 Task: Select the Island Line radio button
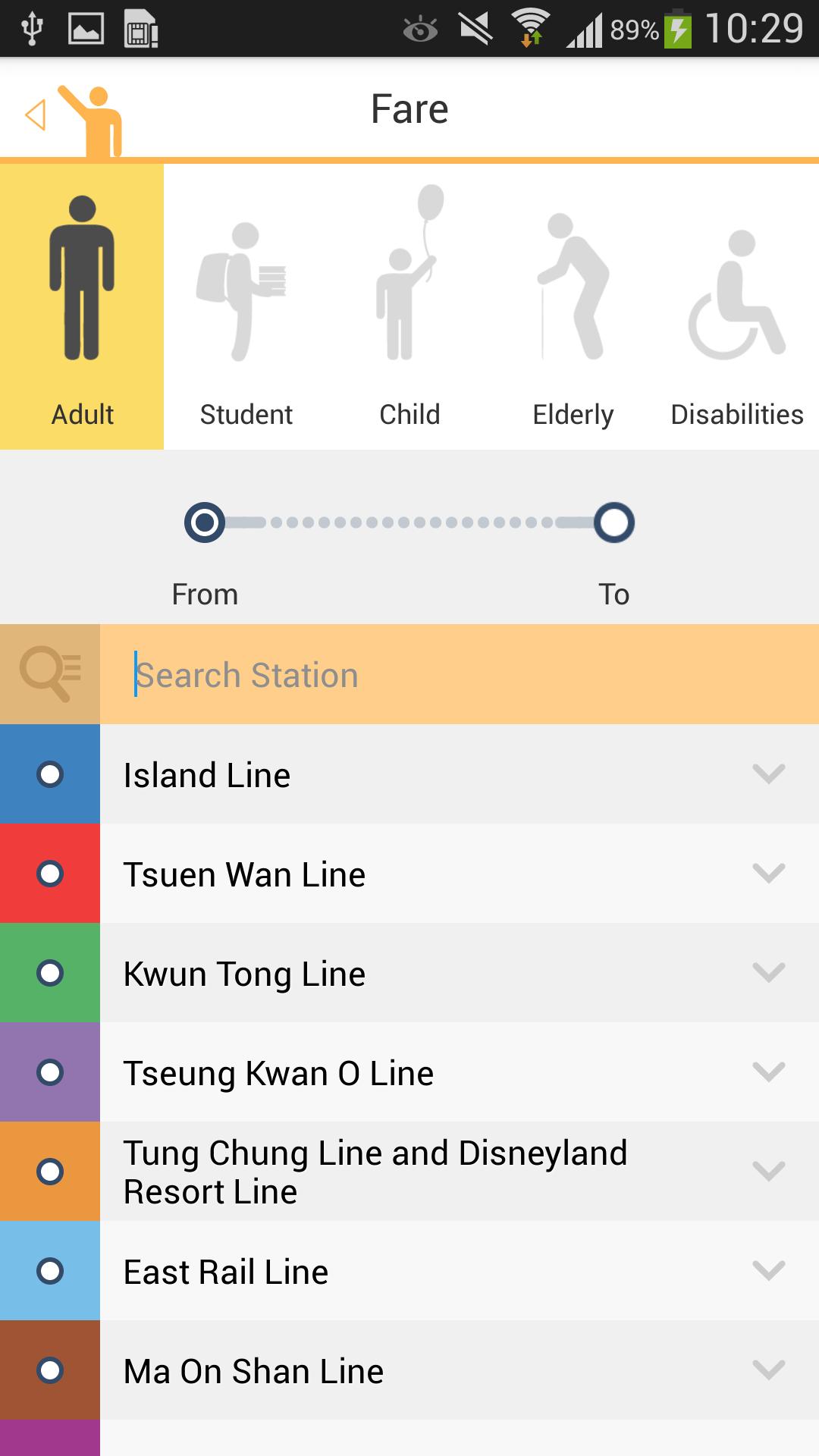point(49,774)
